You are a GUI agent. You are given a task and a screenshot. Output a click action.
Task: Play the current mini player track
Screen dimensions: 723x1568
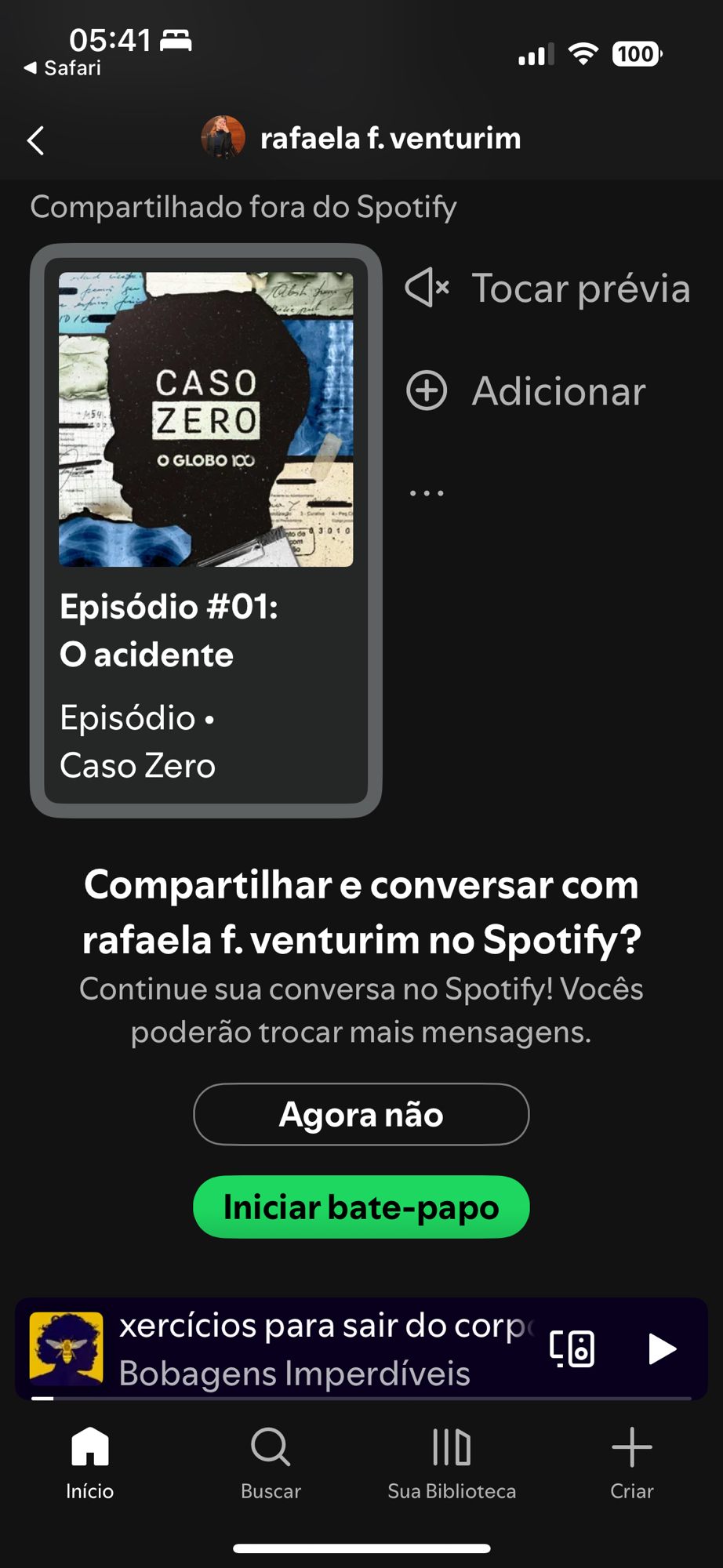click(x=662, y=1348)
